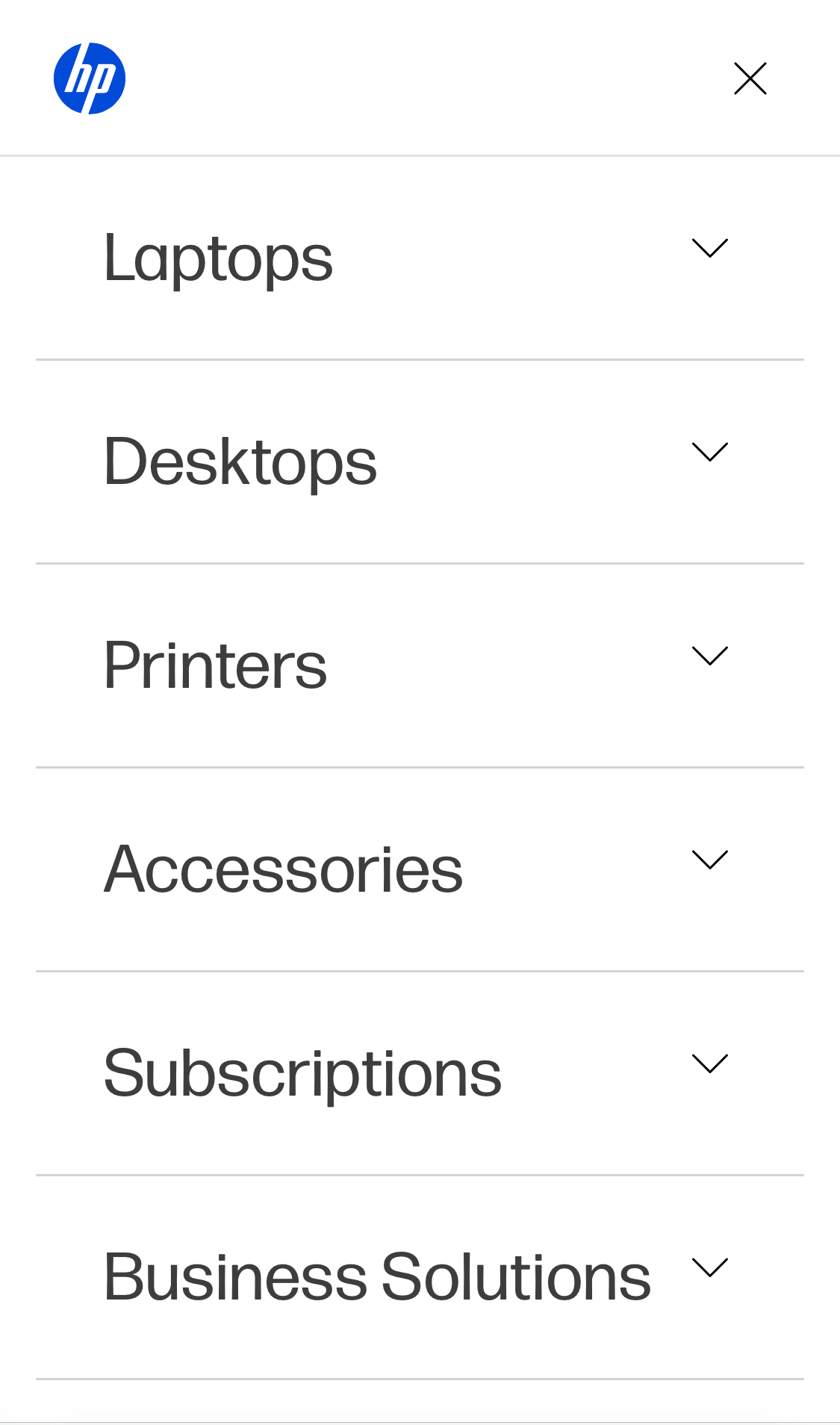Image resolution: width=840 pixels, height=1425 pixels.
Task: Show the Subscriptions submenu
Action: tap(709, 1064)
